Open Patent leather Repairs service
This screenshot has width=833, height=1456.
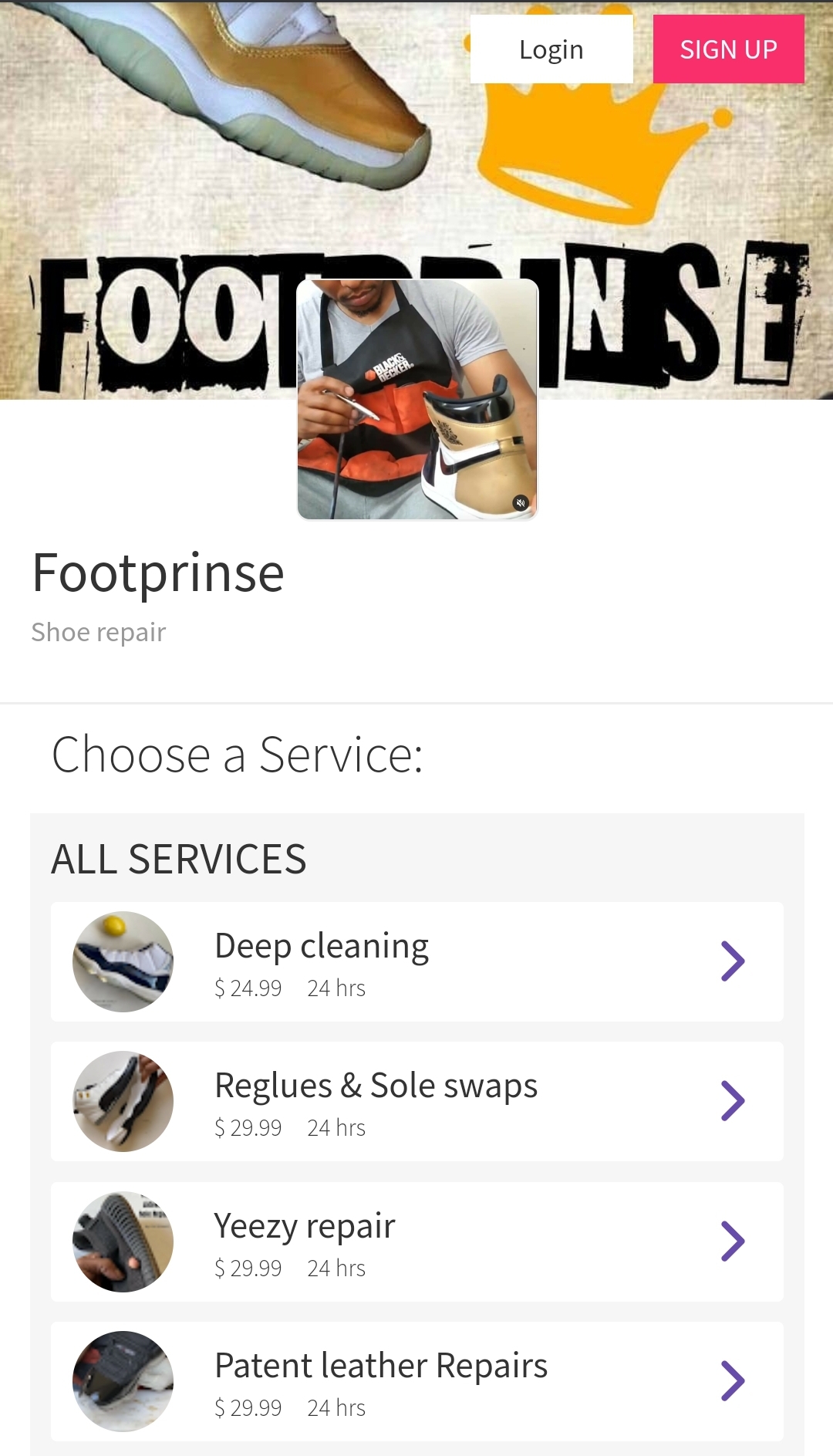point(416,1381)
